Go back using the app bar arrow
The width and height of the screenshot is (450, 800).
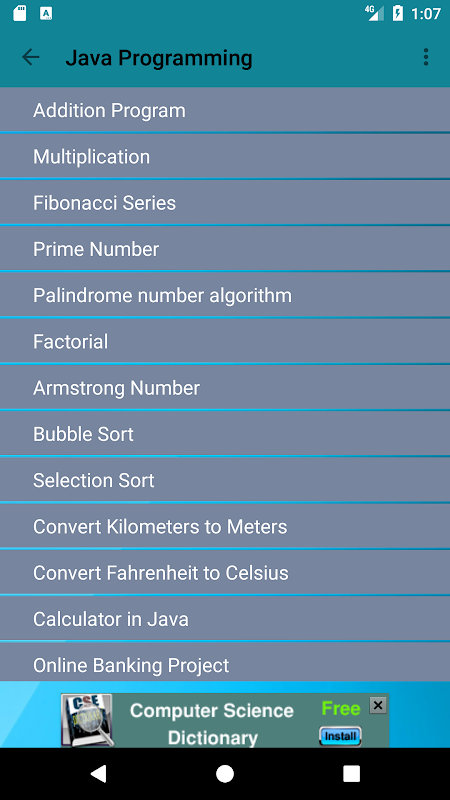click(x=31, y=57)
